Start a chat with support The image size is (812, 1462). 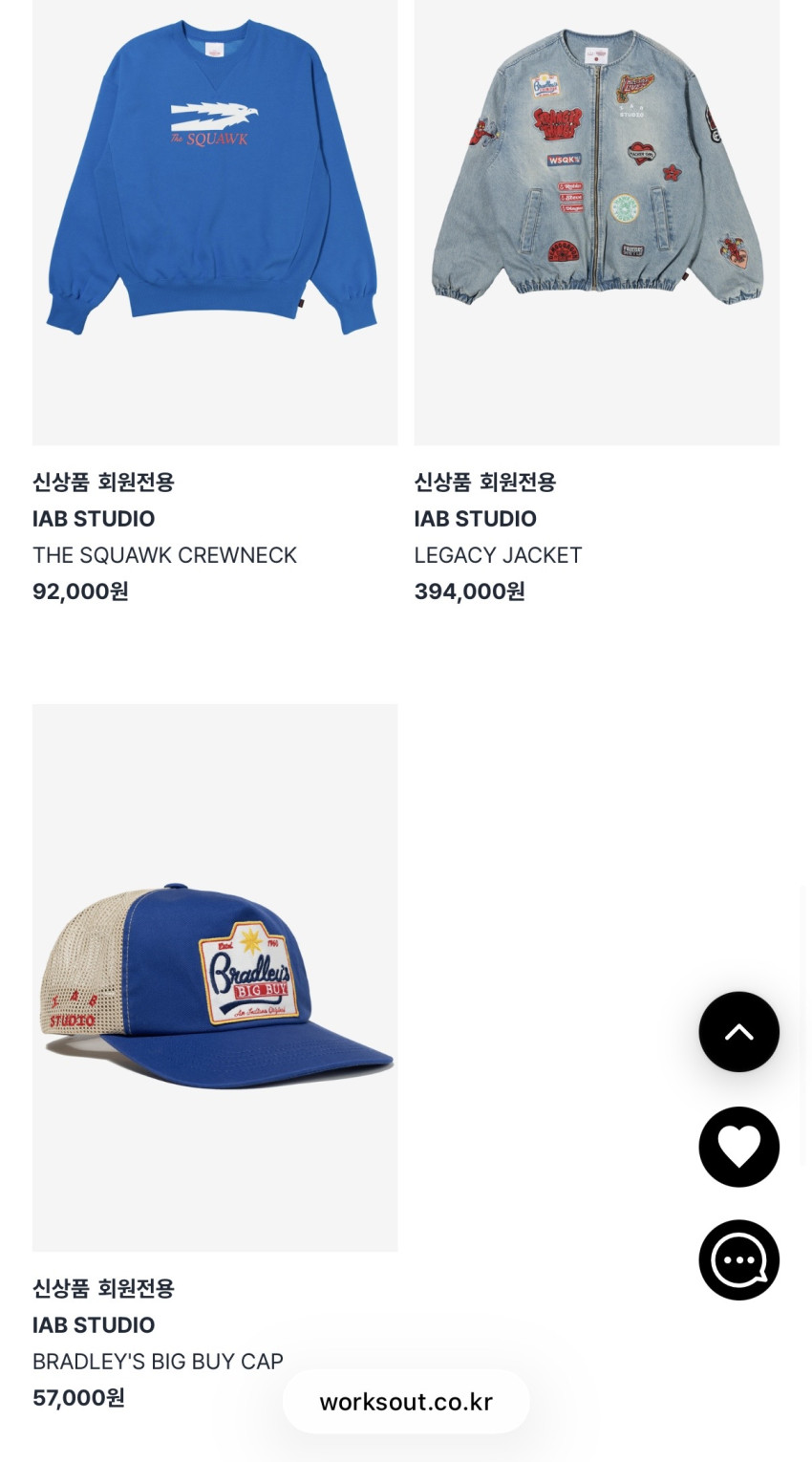click(738, 1260)
